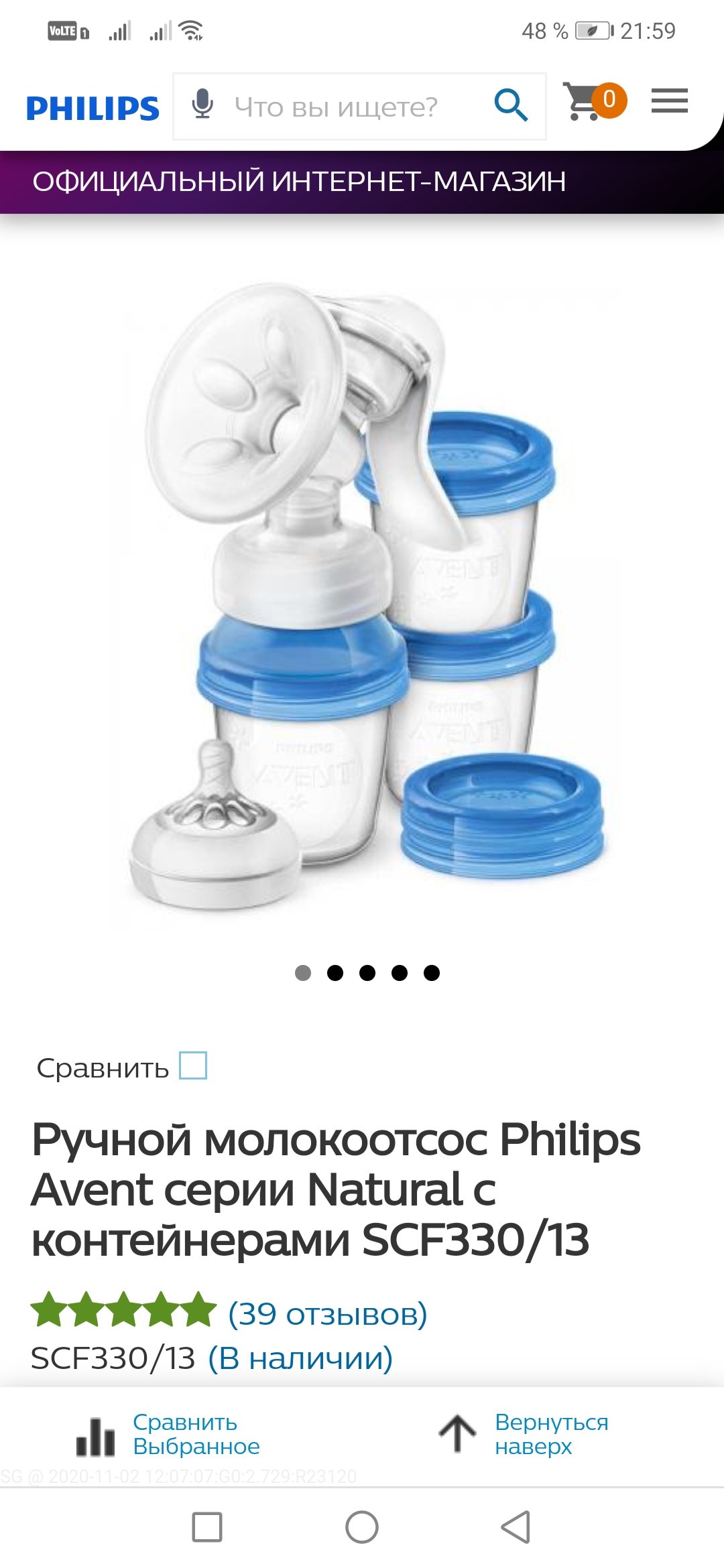Open the hamburger menu
The height and width of the screenshot is (1568, 724).
[670, 101]
